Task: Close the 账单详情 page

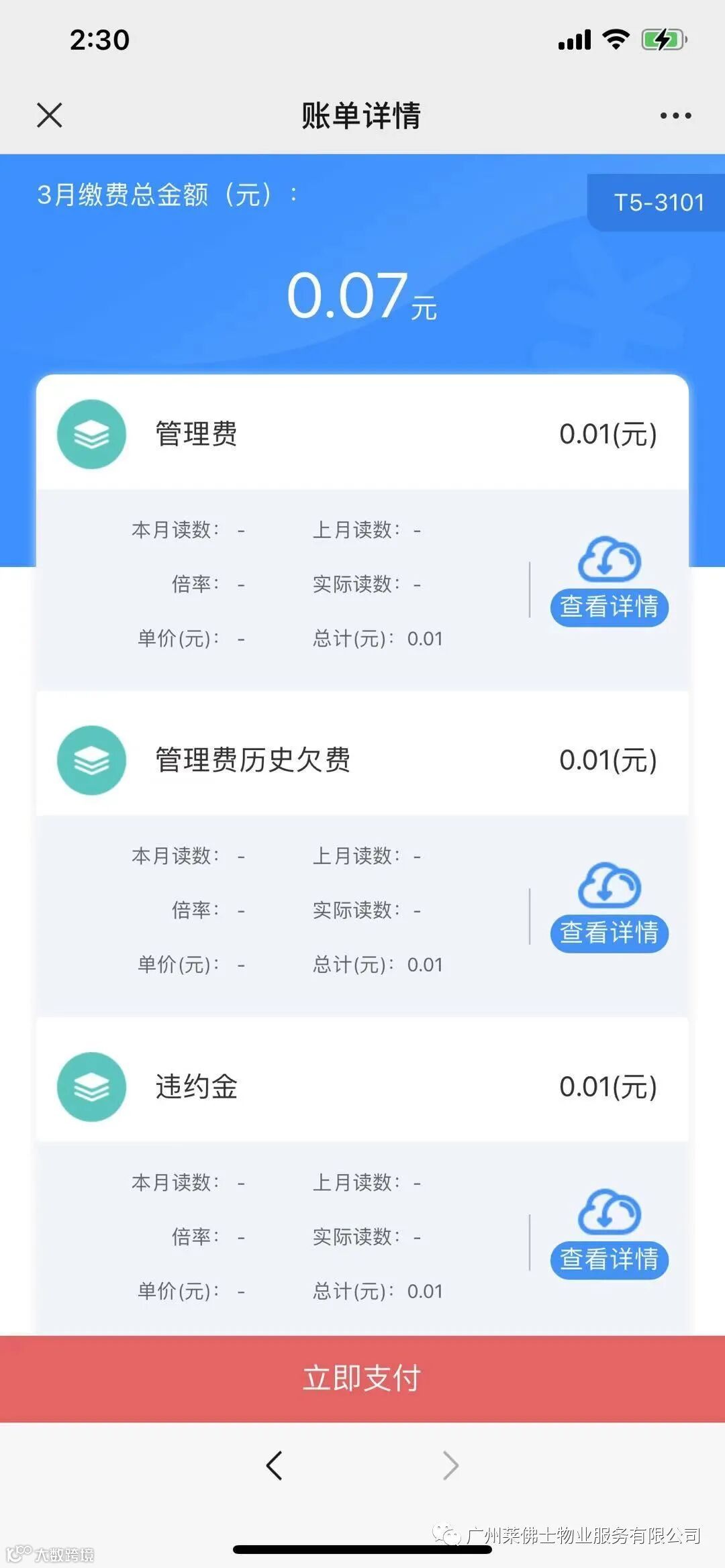Action: [50, 115]
